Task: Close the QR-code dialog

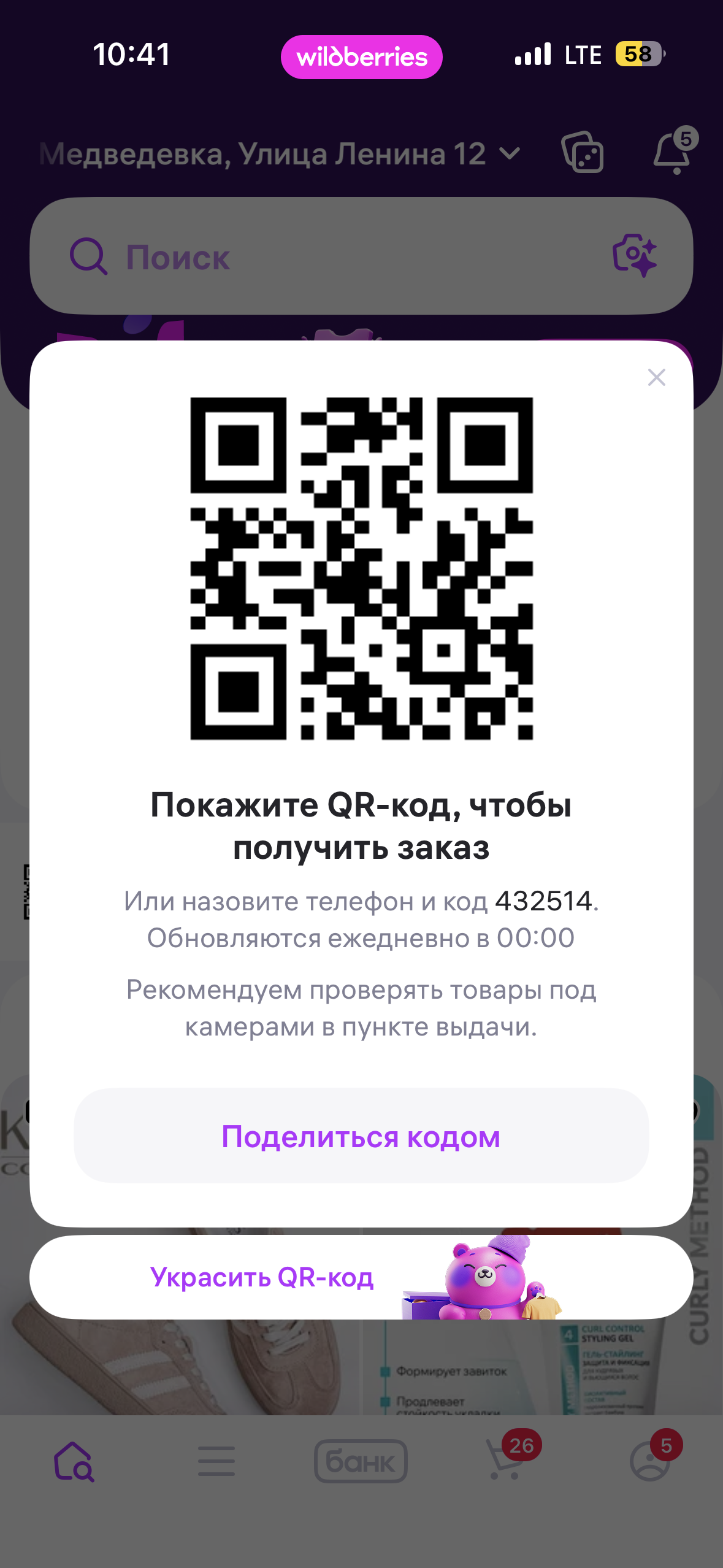Action: [x=656, y=377]
